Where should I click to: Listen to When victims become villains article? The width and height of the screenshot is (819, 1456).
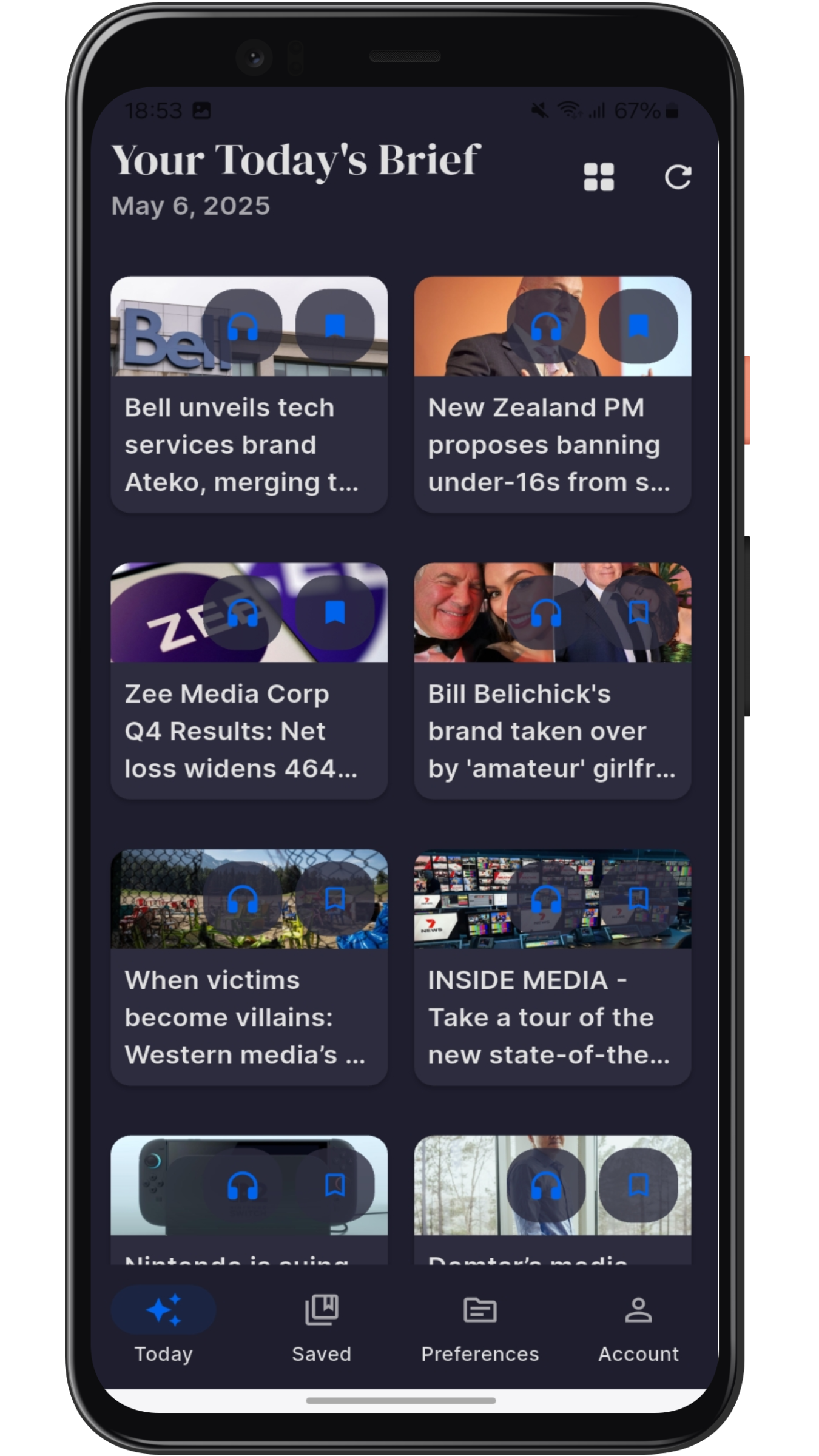(x=243, y=899)
